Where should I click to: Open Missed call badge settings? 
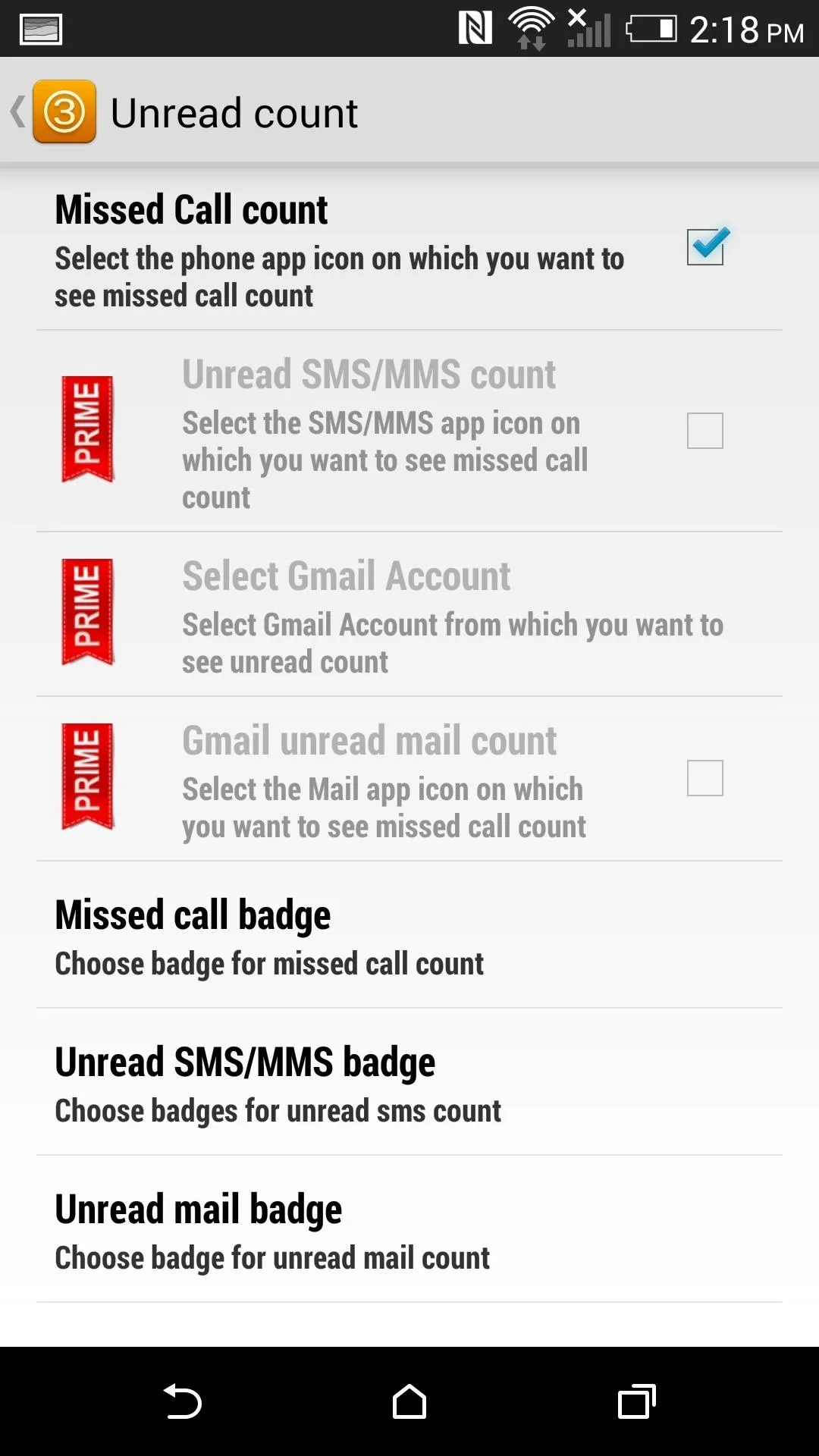pyautogui.click(x=409, y=935)
